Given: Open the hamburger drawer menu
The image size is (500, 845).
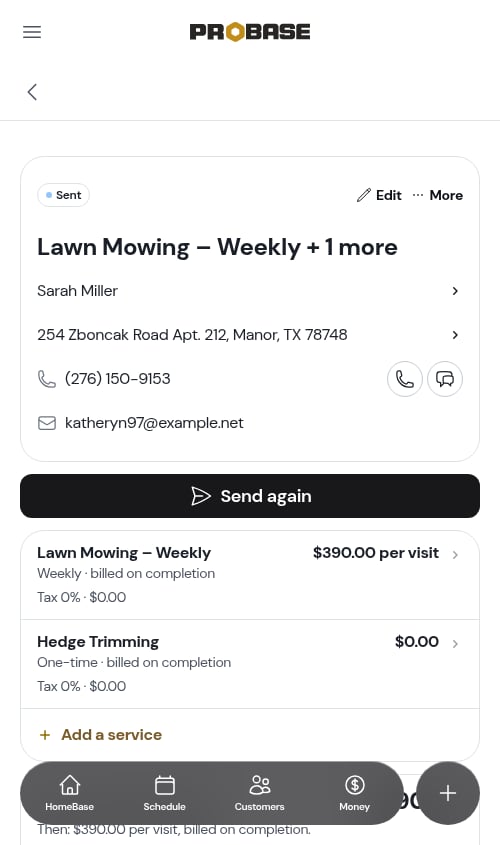Looking at the screenshot, I should tap(32, 32).
